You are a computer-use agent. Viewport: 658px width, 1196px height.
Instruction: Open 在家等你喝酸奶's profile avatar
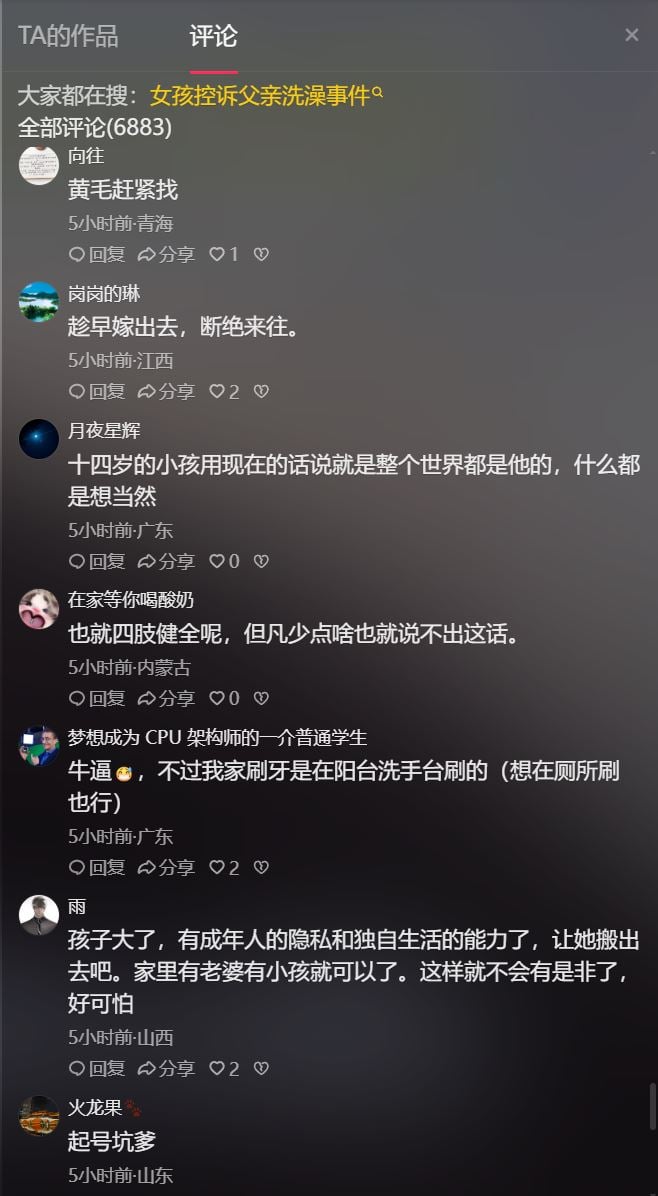pos(39,608)
